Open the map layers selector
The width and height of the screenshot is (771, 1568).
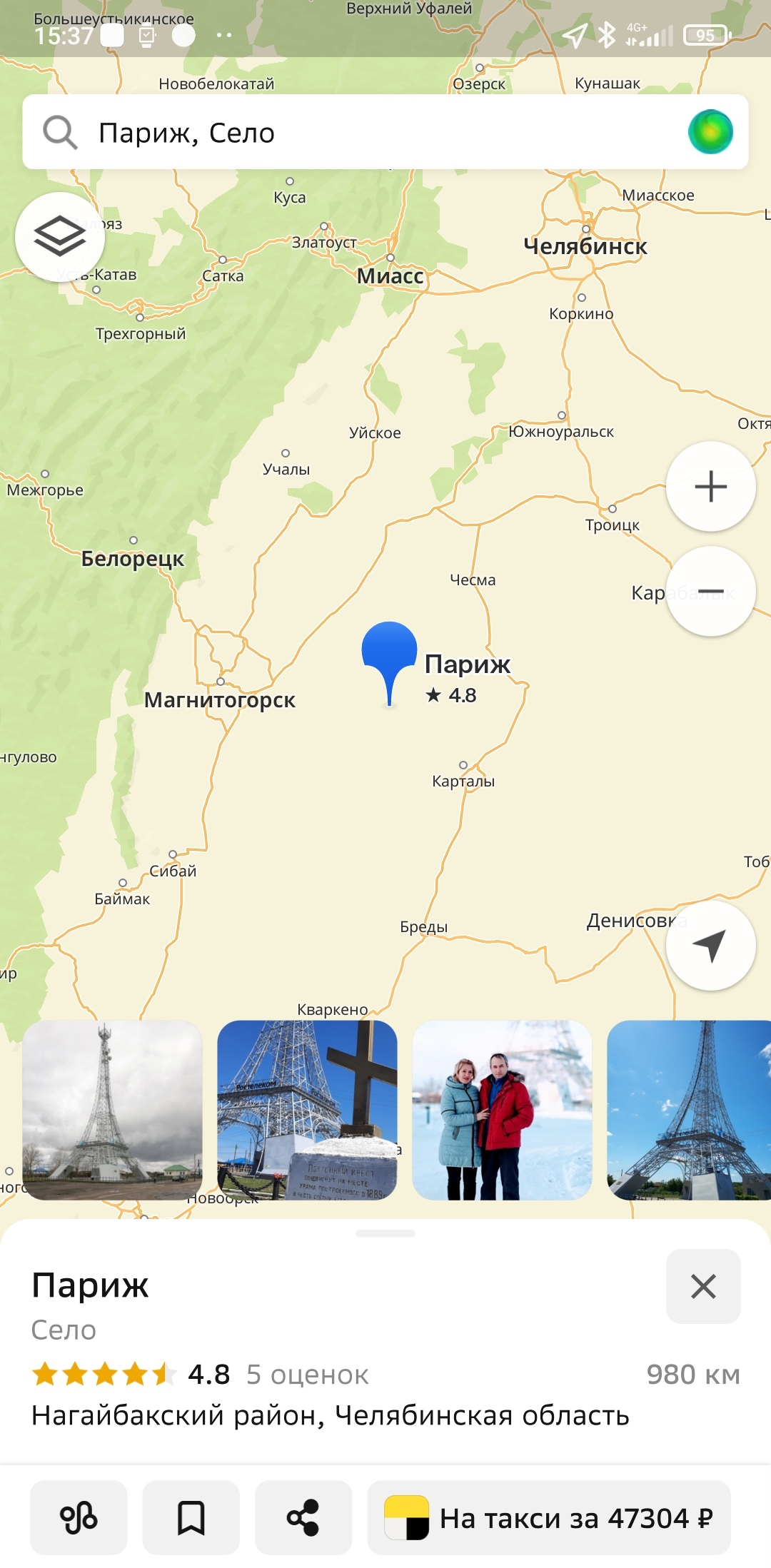tap(60, 237)
